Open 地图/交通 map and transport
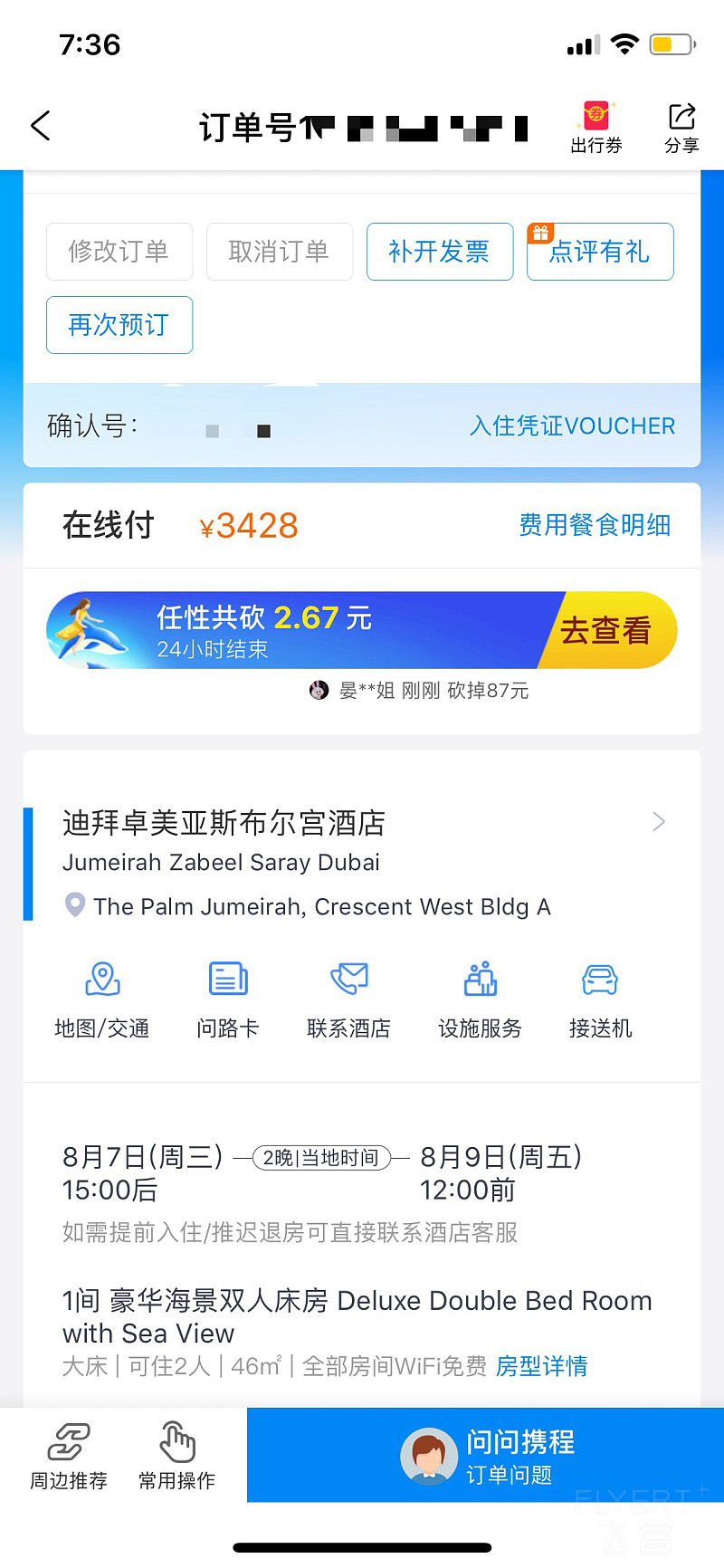 tap(102, 999)
